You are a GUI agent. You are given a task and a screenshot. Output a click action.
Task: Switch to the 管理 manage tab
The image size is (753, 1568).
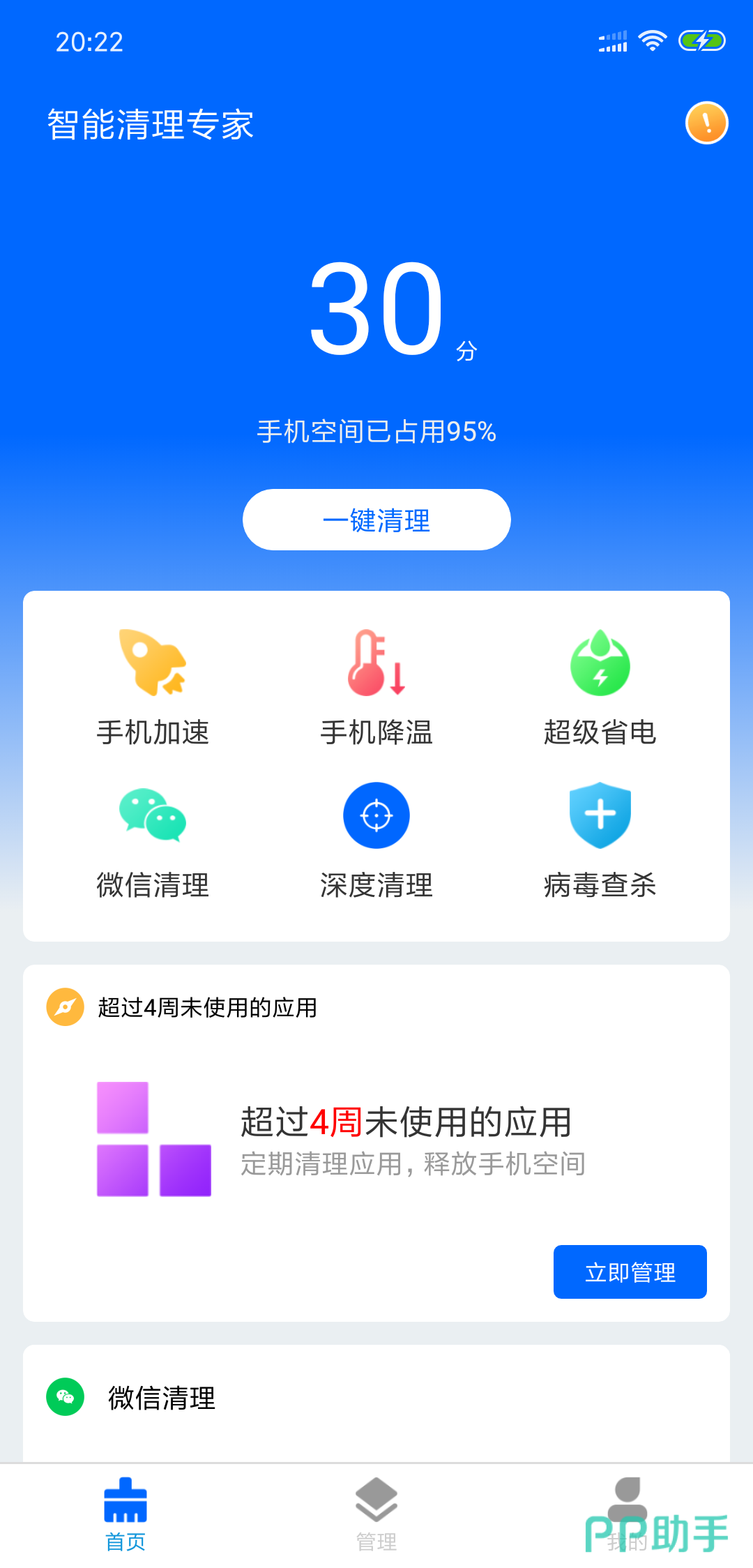pyautogui.click(x=376, y=1514)
